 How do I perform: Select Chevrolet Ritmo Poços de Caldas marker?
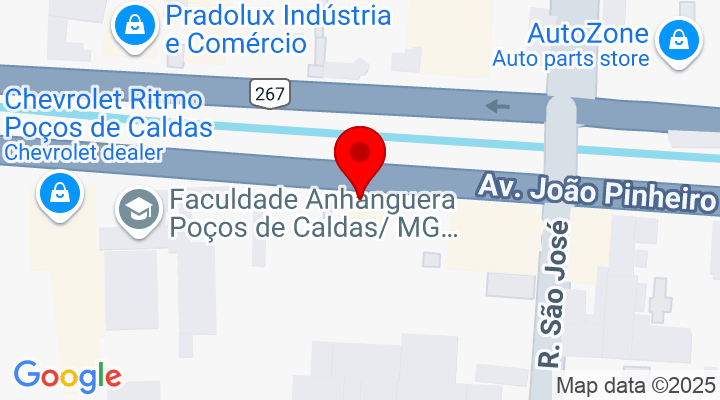[59, 192]
